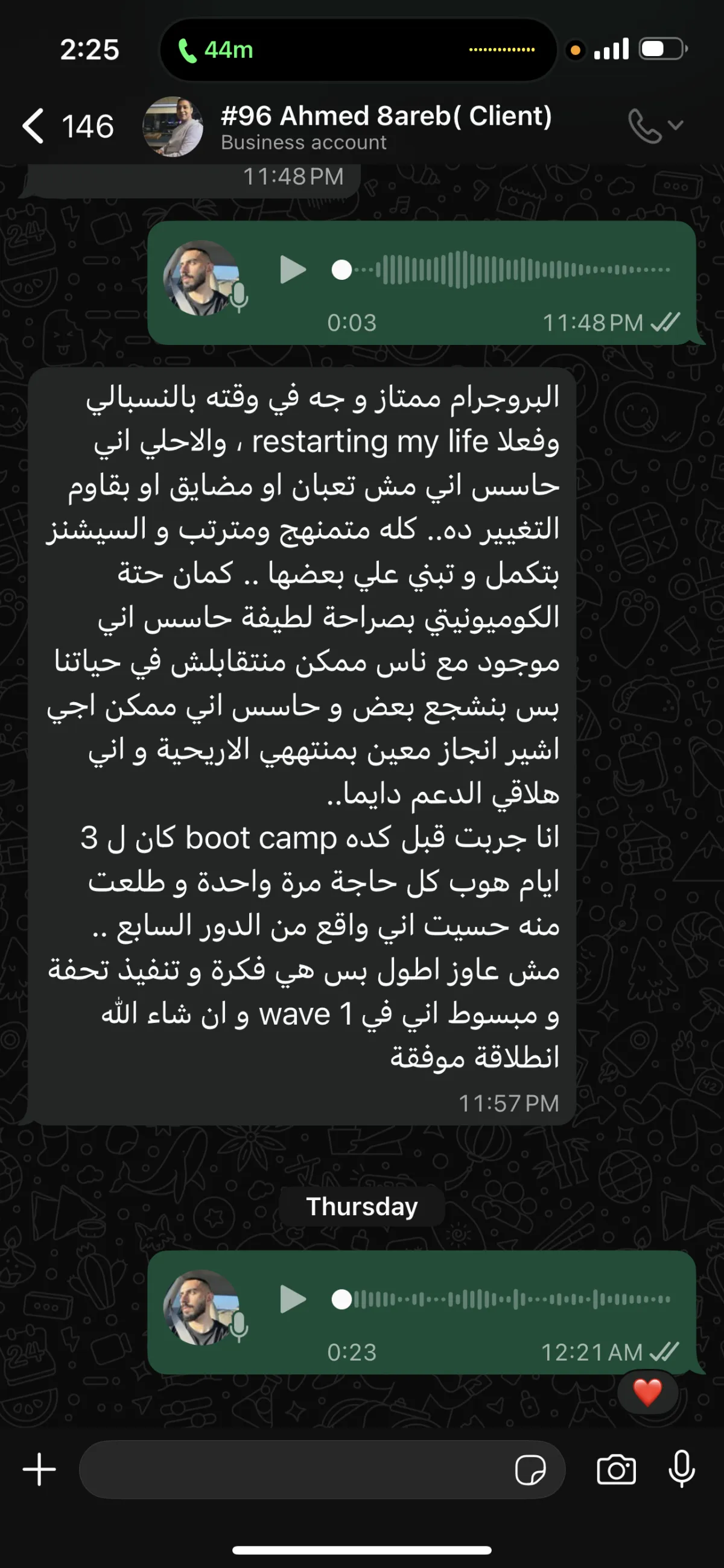Play the 0:23 voice message
Viewport: 724px width, 1568px height.
(293, 1300)
